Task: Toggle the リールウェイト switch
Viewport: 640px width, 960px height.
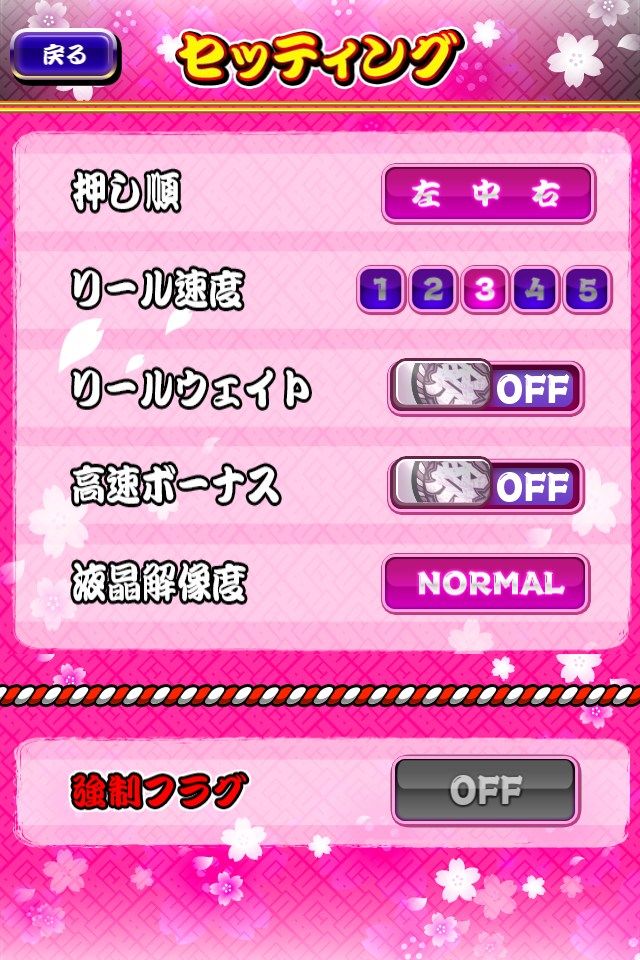Action: [x=485, y=389]
